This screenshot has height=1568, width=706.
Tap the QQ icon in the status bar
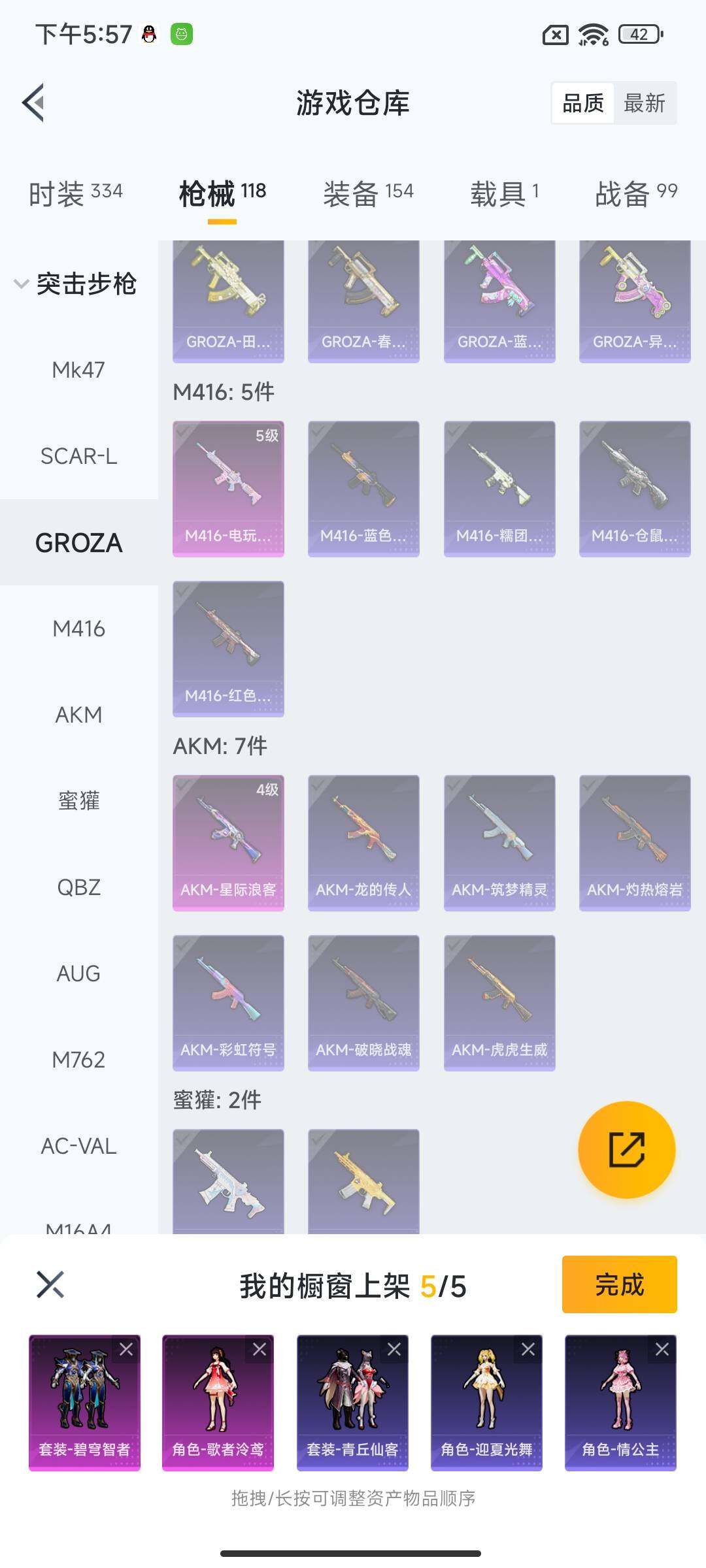tap(149, 35)
